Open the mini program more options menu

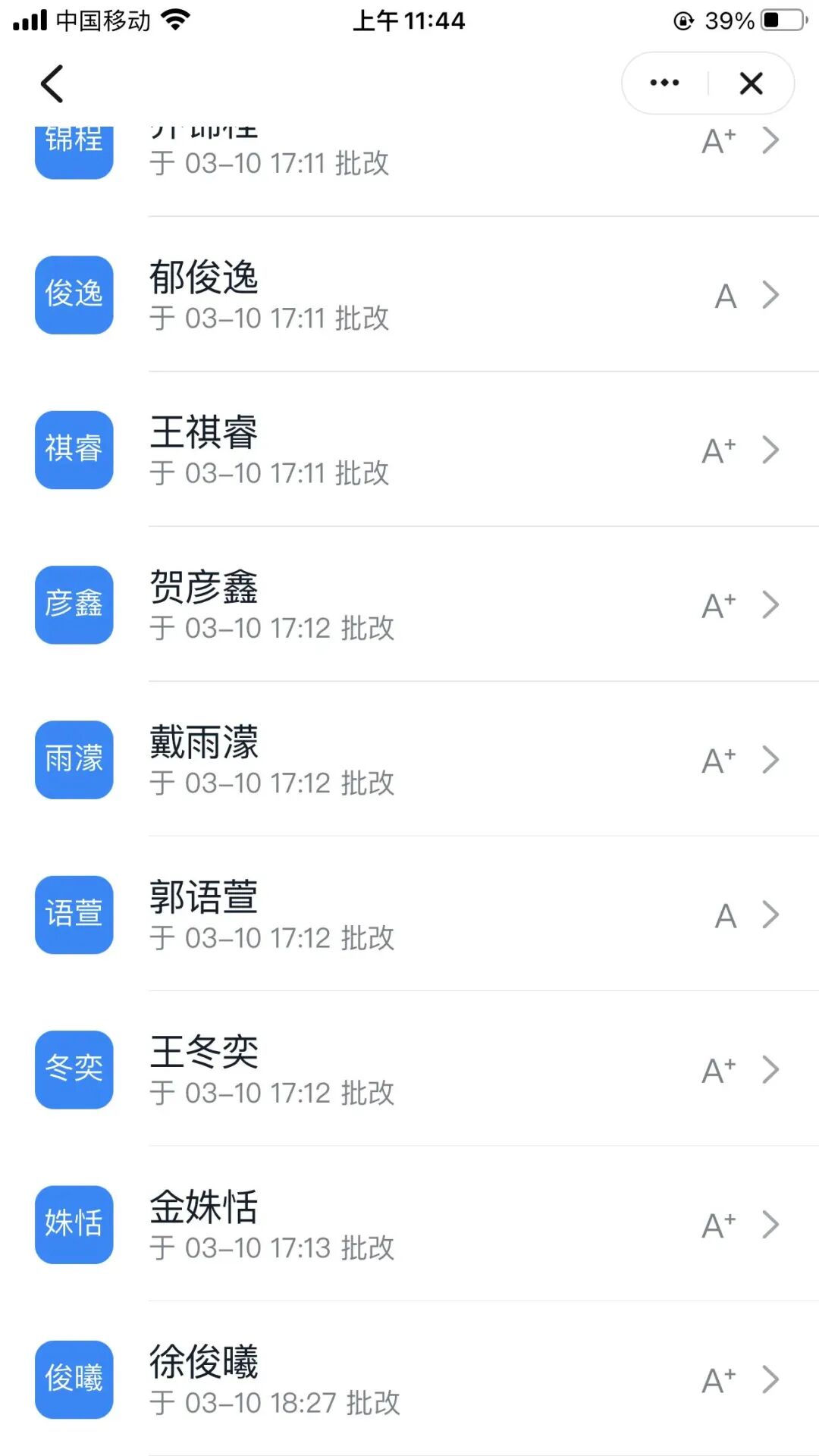[664, 83]
